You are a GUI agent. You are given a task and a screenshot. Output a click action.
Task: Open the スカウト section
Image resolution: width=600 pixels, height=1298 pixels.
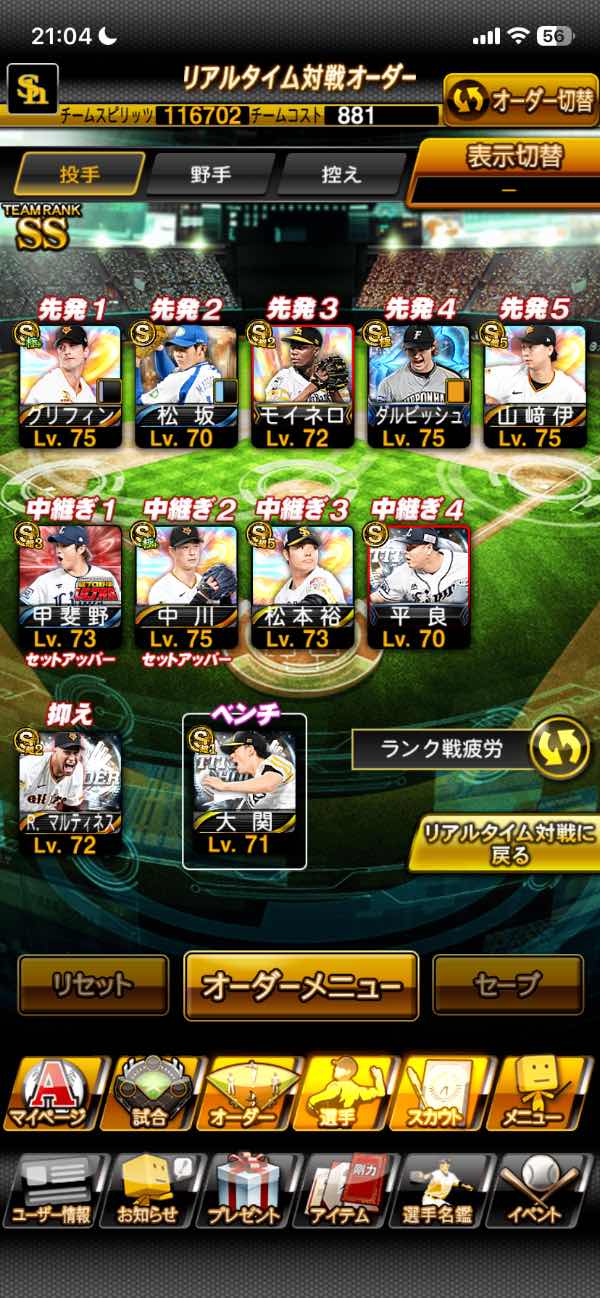(x=446, y=1092)
